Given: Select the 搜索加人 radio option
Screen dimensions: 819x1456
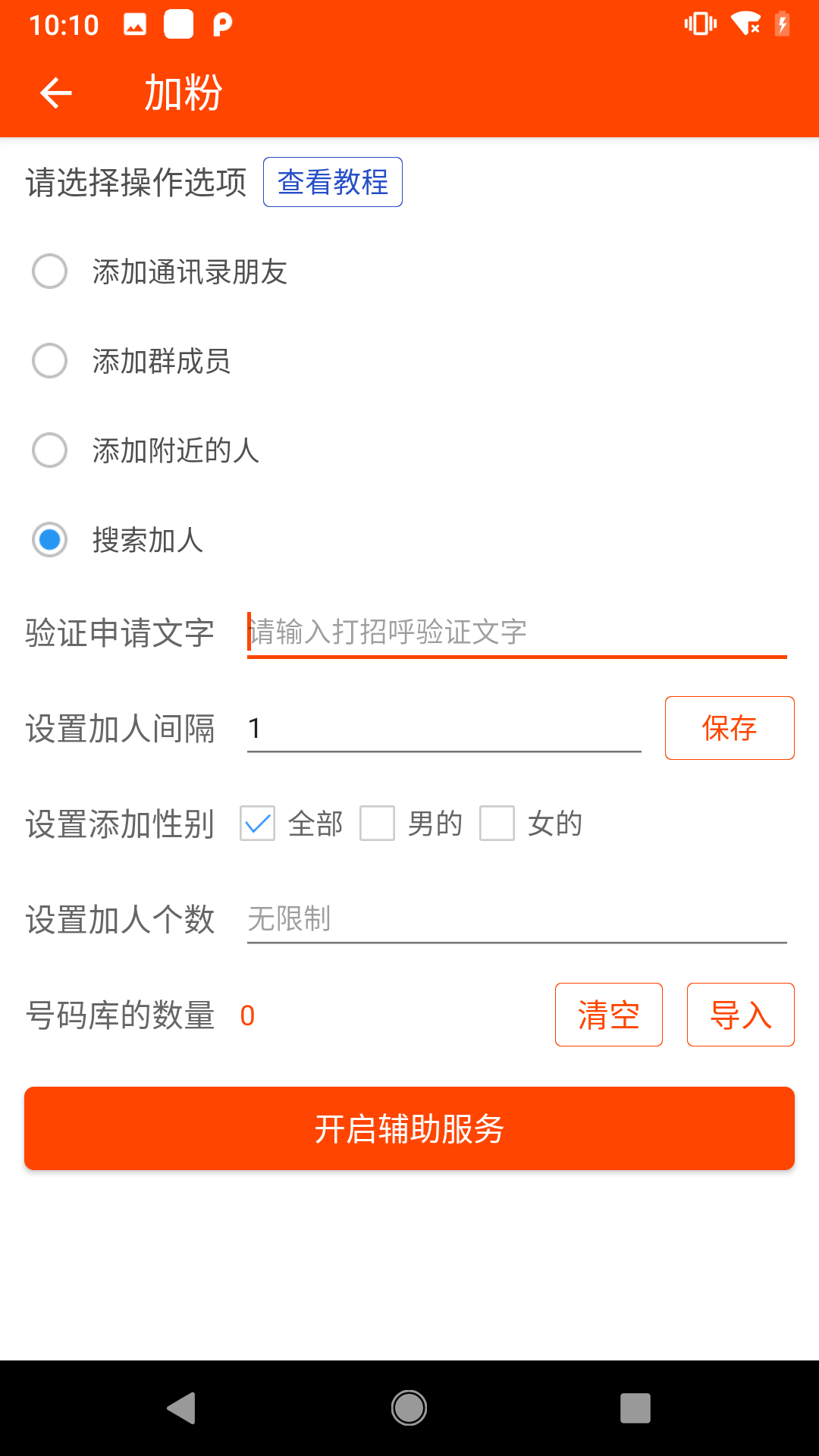Looking at the screenshot, I should point(49,541).
